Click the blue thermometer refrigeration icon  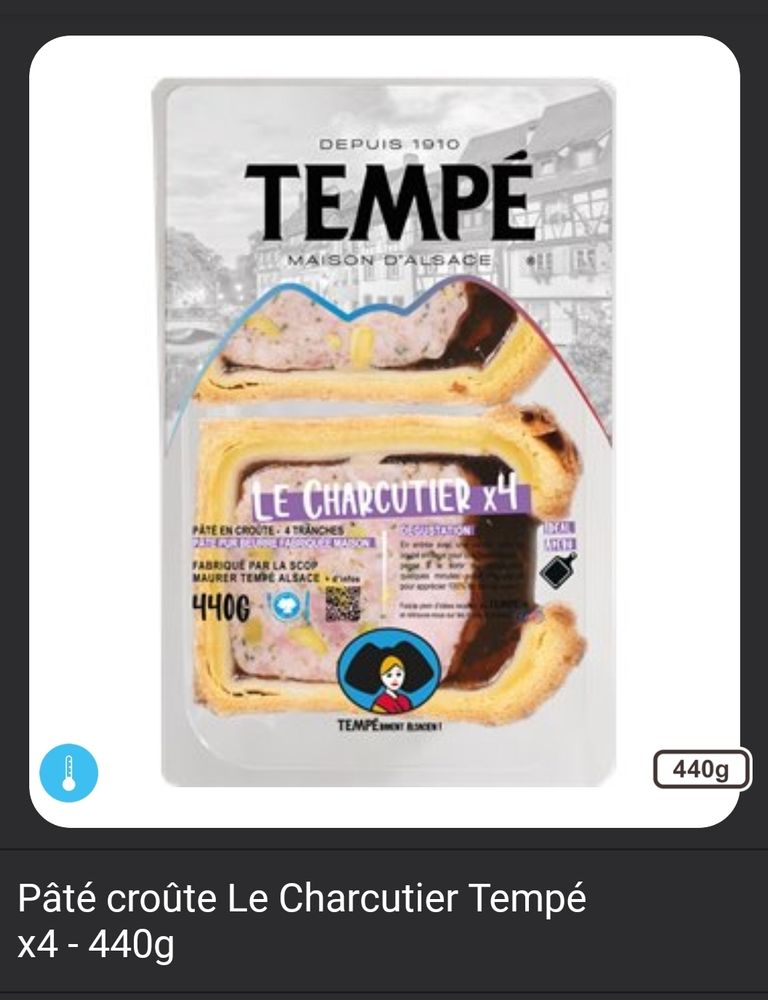tap(68, 770)
